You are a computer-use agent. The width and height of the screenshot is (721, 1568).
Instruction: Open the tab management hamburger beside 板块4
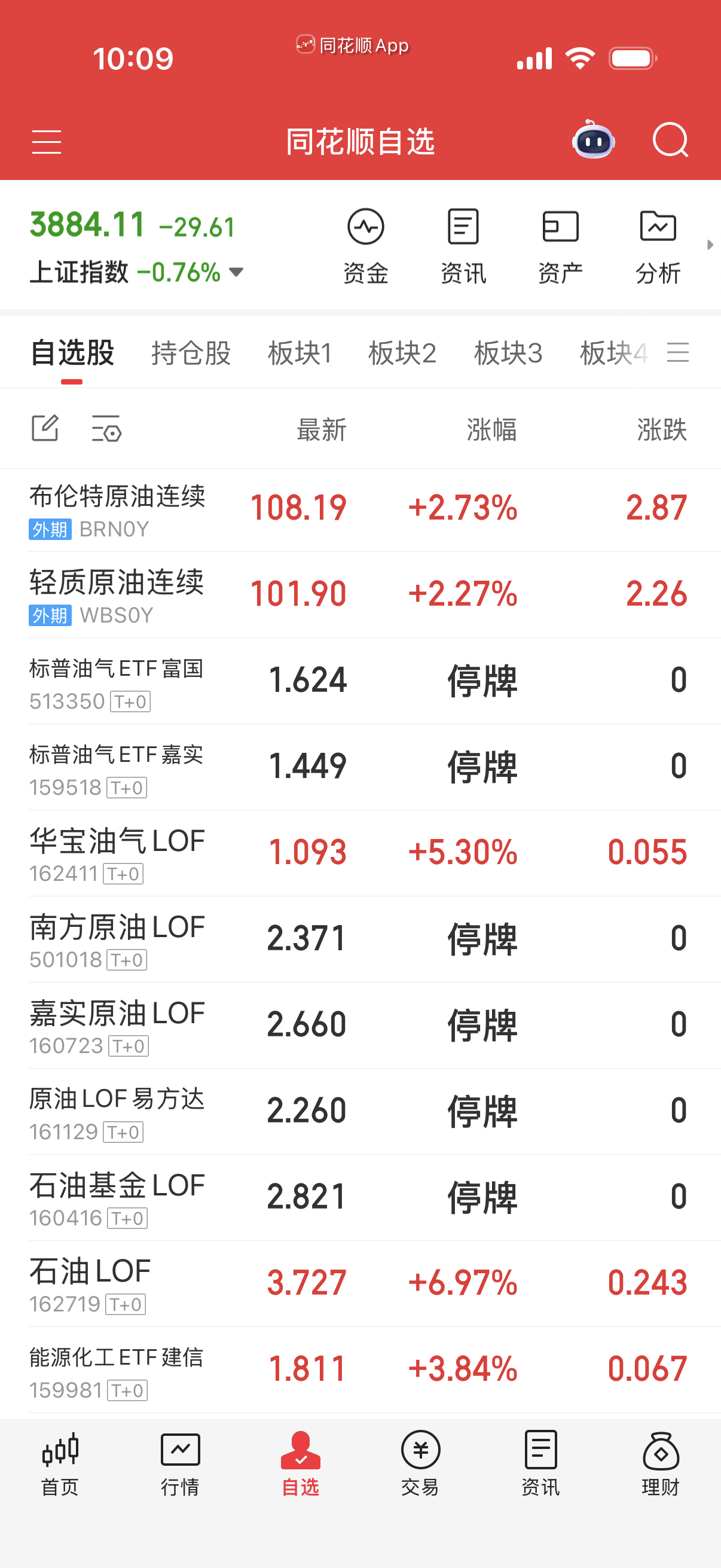[x=679, y=353]
